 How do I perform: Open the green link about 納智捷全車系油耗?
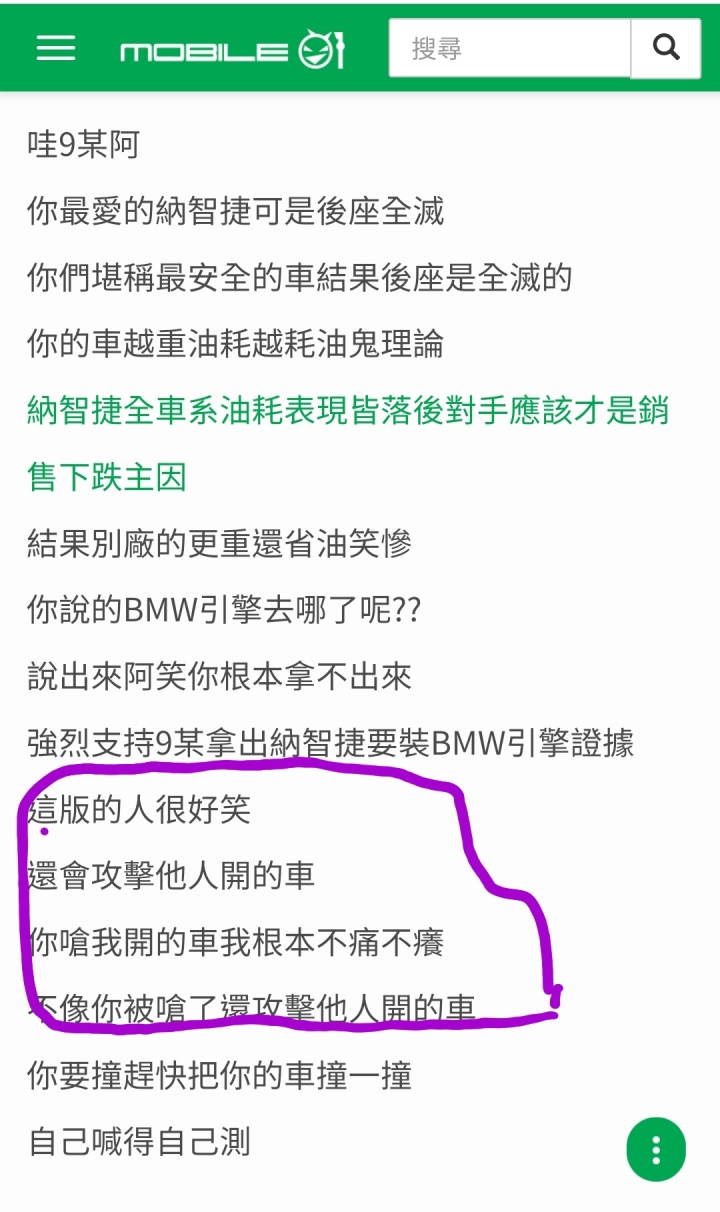point(347,411)
